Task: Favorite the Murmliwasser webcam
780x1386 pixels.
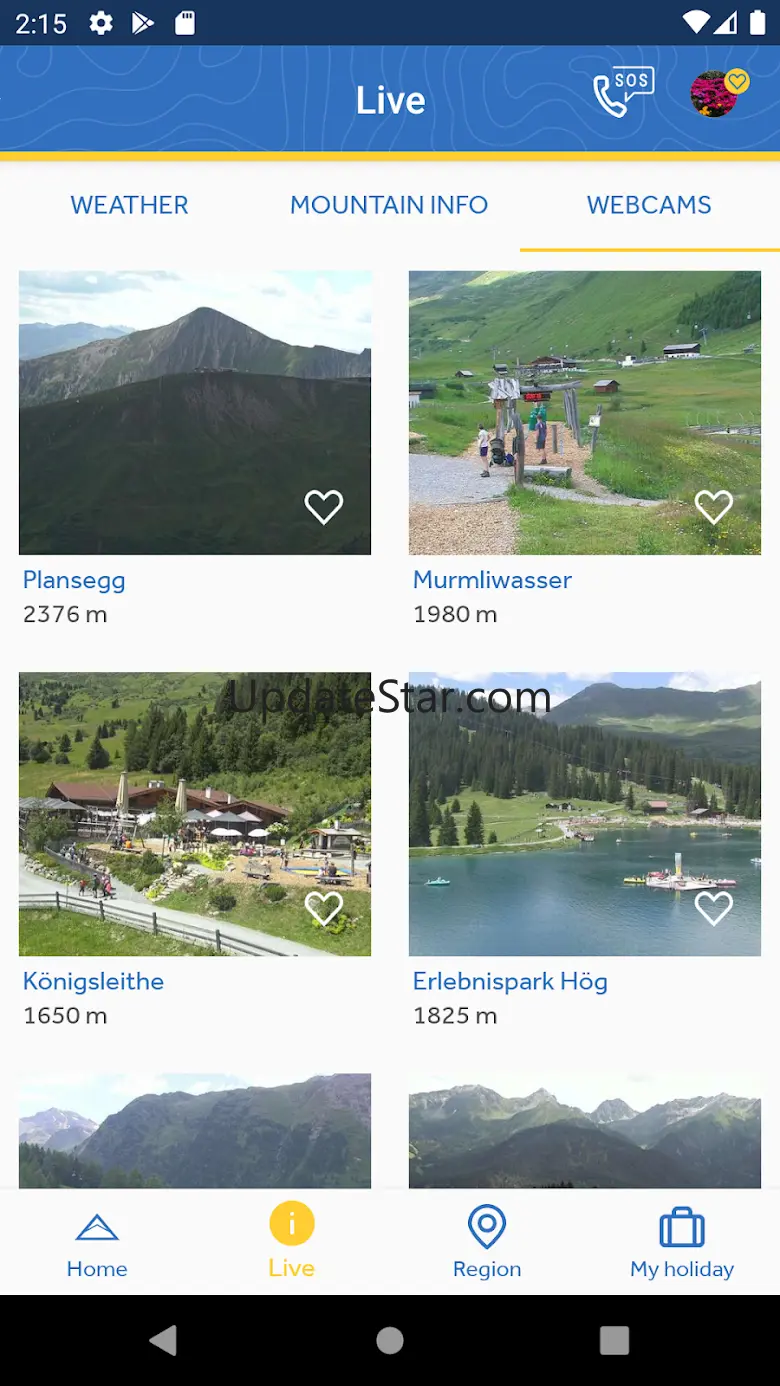Action: tap(713, 507)
